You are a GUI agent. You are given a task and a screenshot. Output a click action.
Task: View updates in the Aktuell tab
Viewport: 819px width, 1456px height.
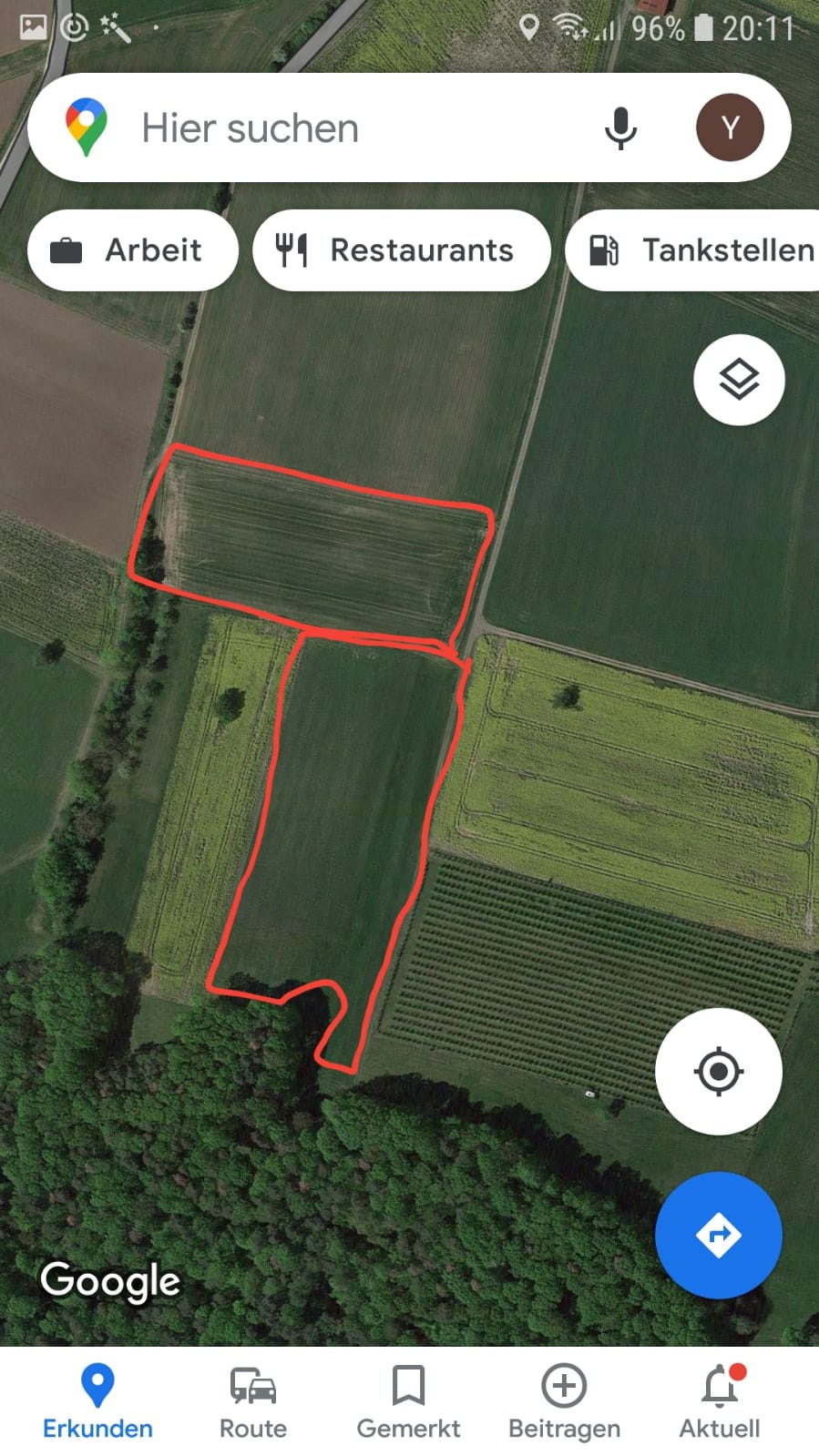(720, 1402)
